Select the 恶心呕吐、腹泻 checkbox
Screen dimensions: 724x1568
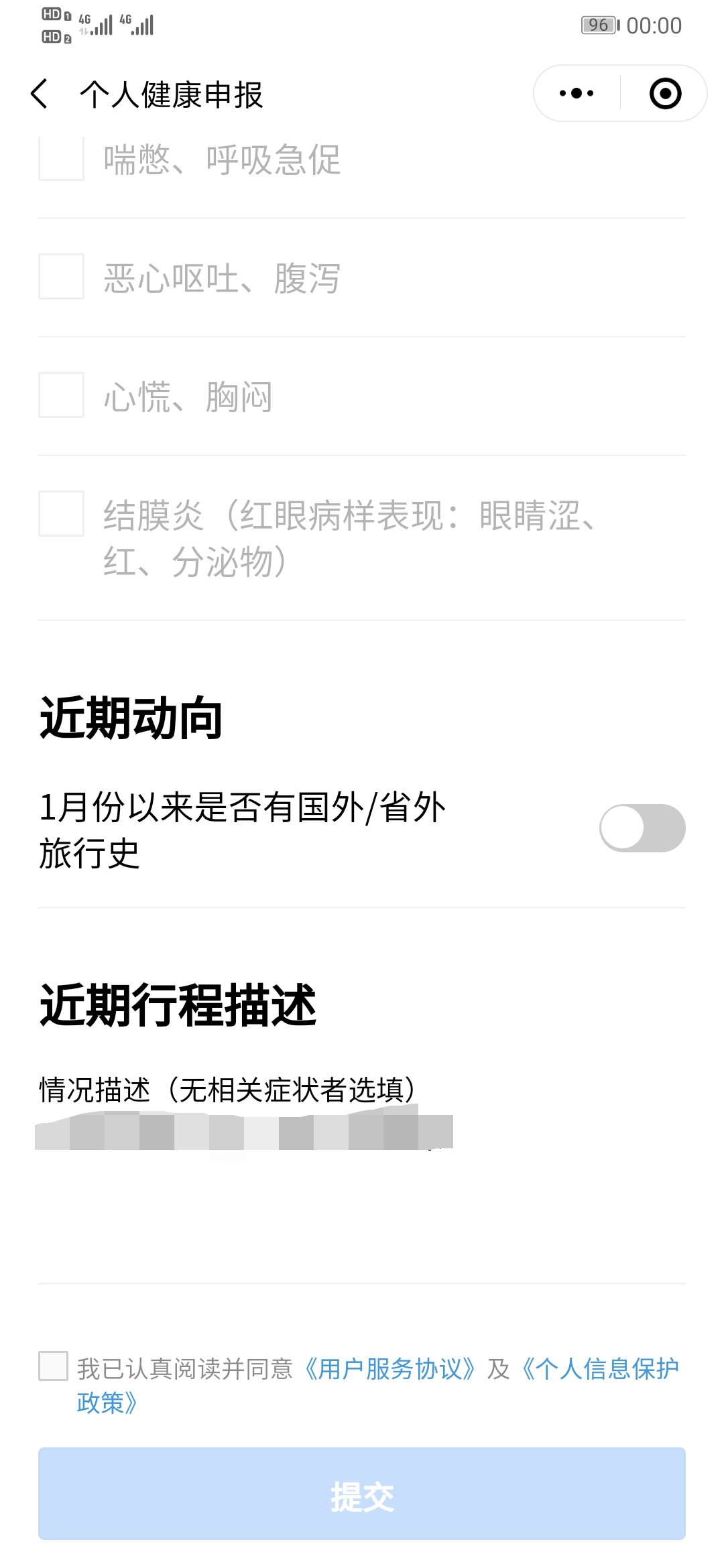pyautogui.click(x=61, y=277)
